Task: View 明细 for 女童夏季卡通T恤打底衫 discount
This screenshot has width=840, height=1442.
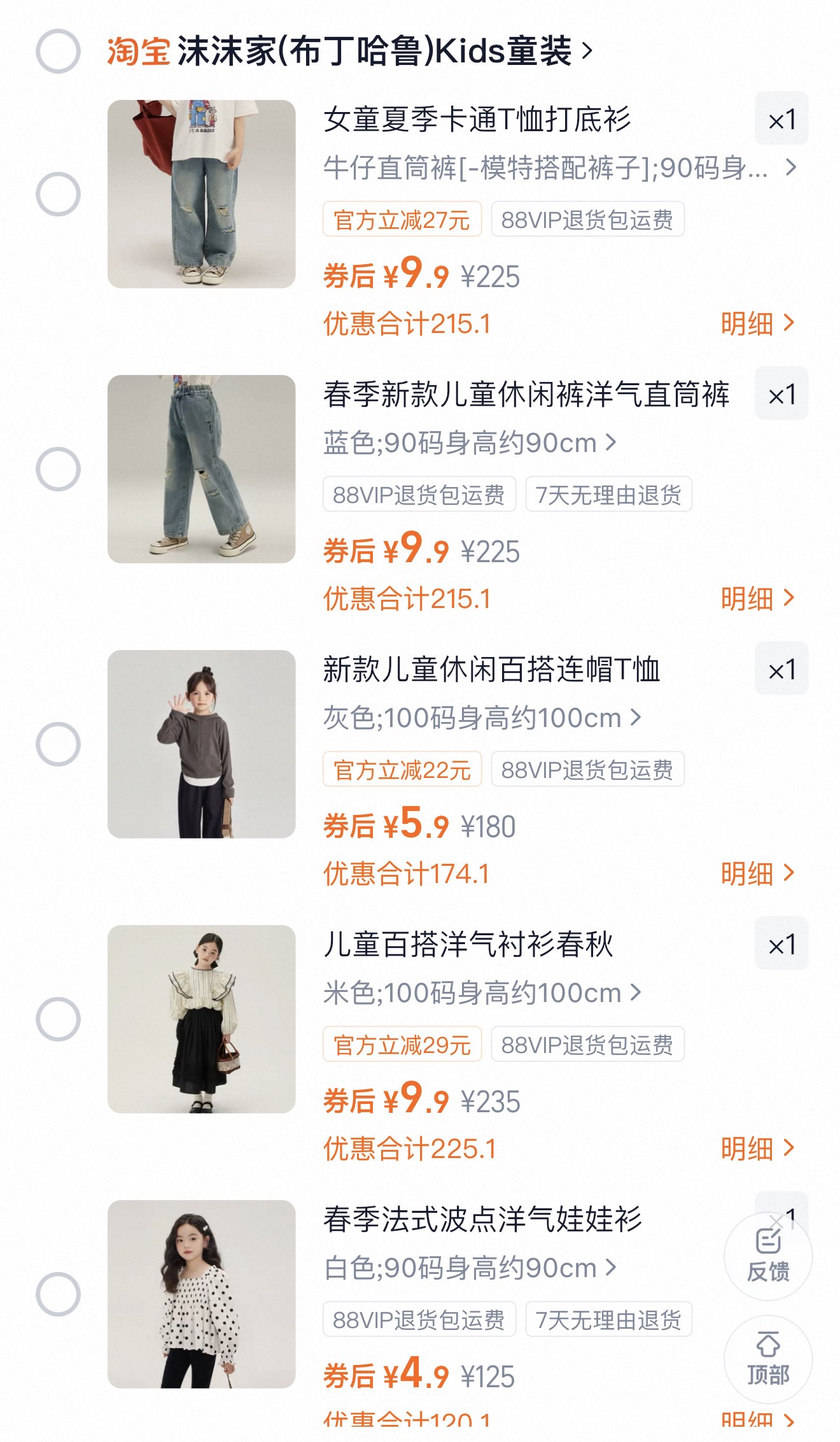Action: pos(757,323)
